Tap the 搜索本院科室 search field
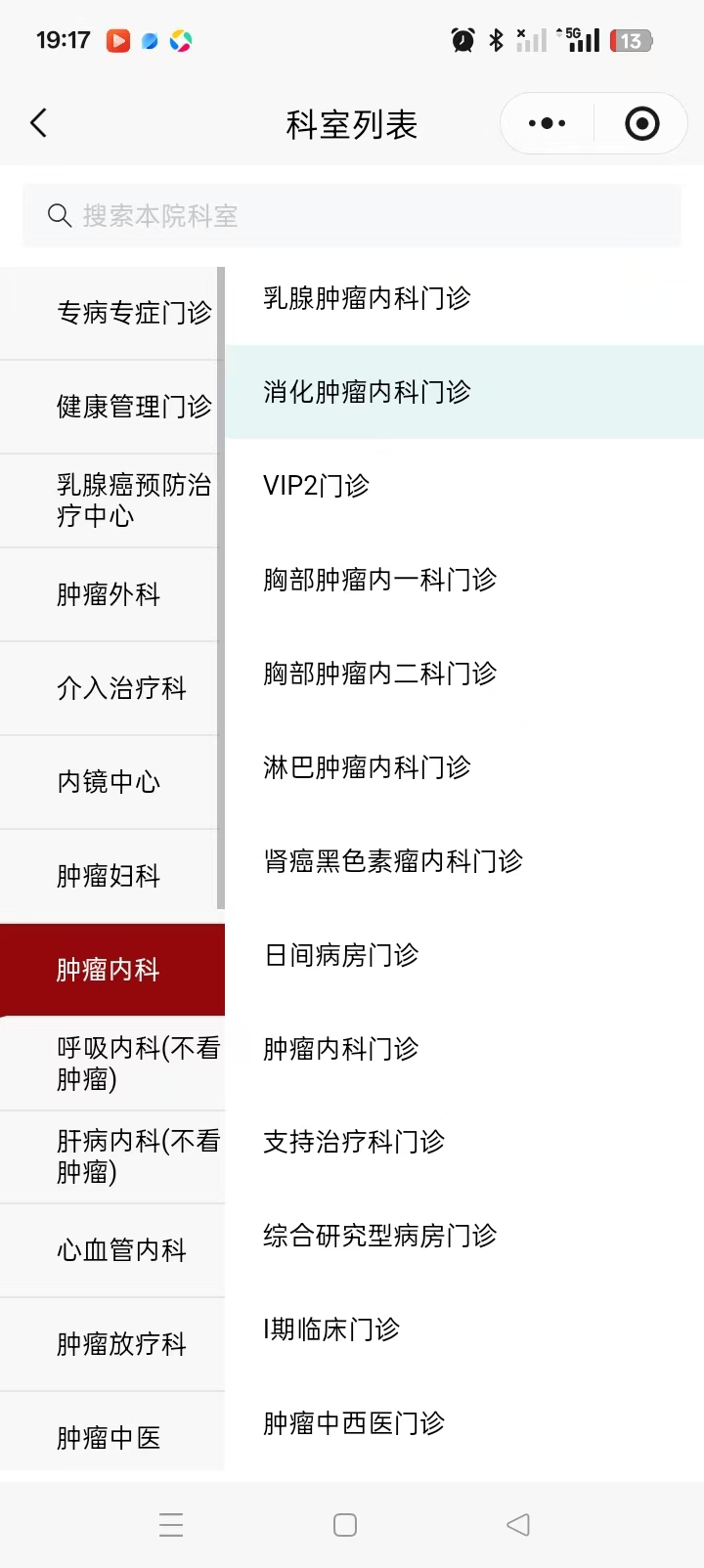Screen dimensions: 704x1568 [352, 216]
